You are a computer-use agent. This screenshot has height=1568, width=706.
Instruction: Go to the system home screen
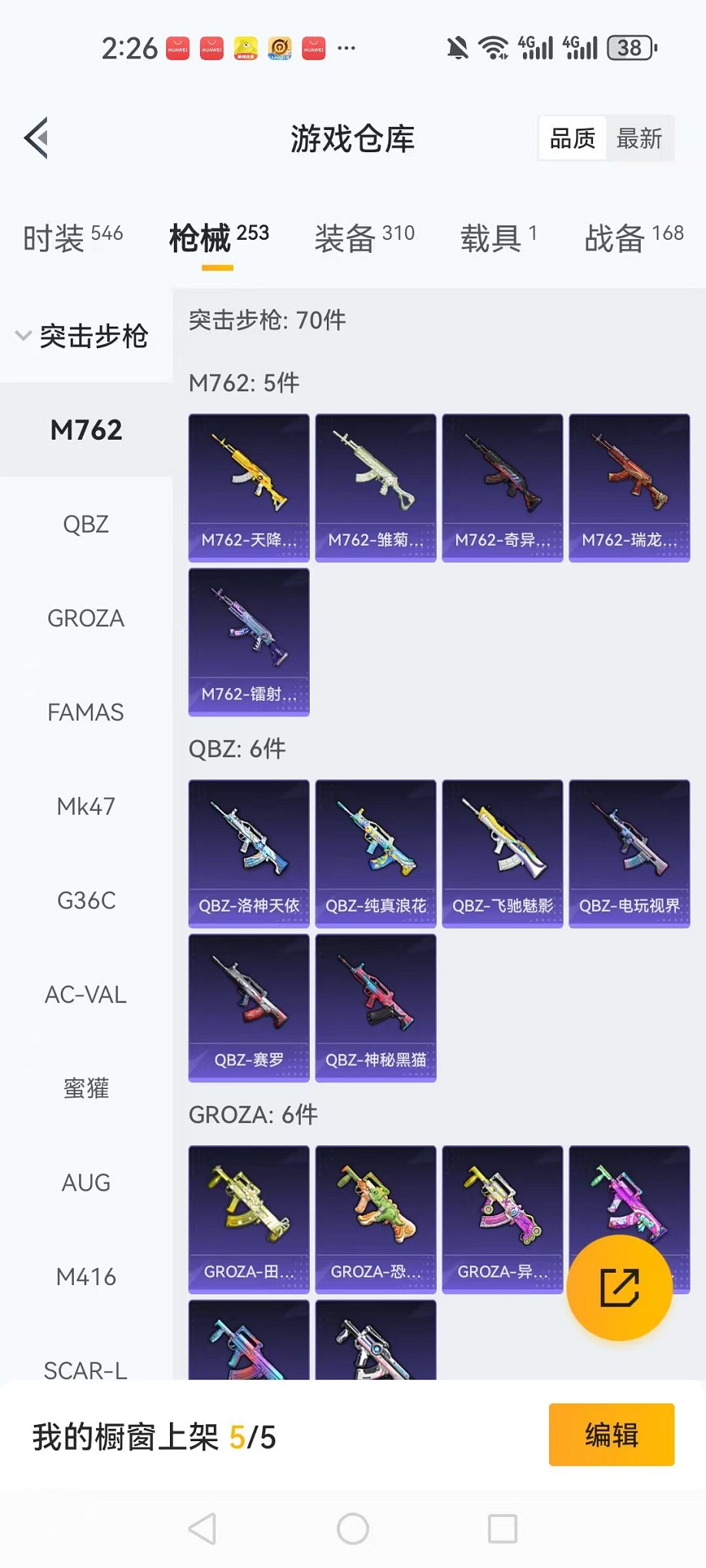click(353, 1529)
